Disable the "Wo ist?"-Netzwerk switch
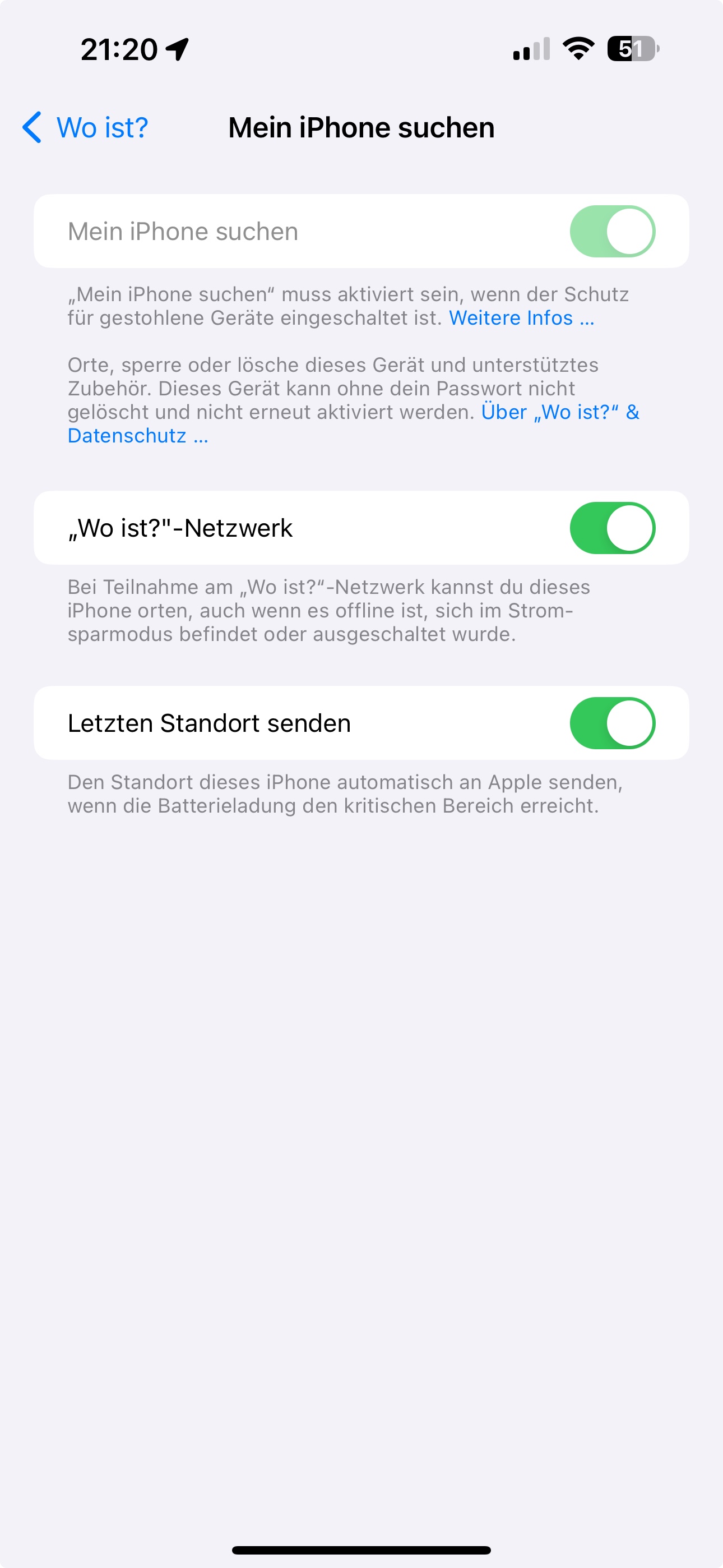 [611, 528]
